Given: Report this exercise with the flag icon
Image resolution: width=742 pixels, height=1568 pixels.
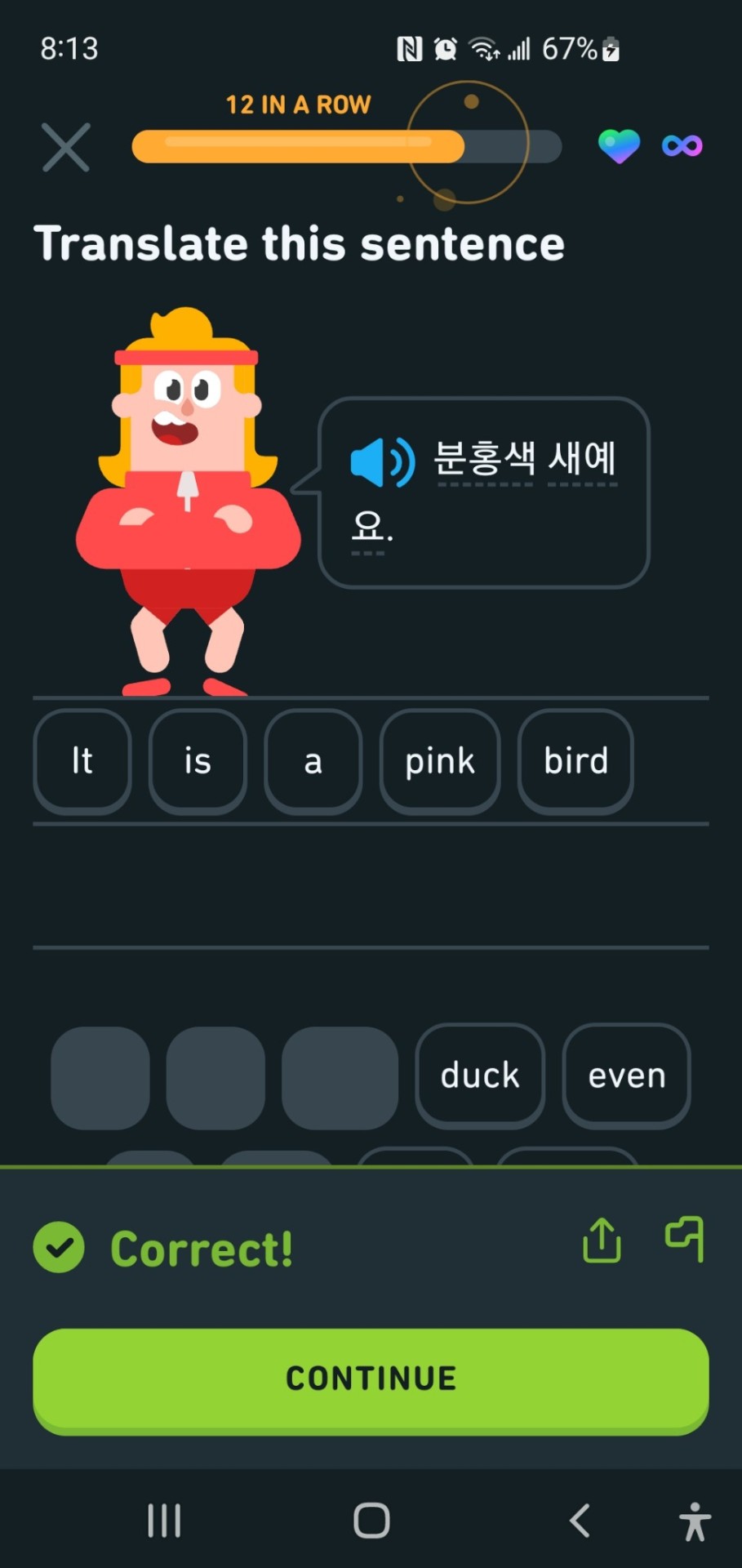Looking at the screenshot, I should (684, 1239).
